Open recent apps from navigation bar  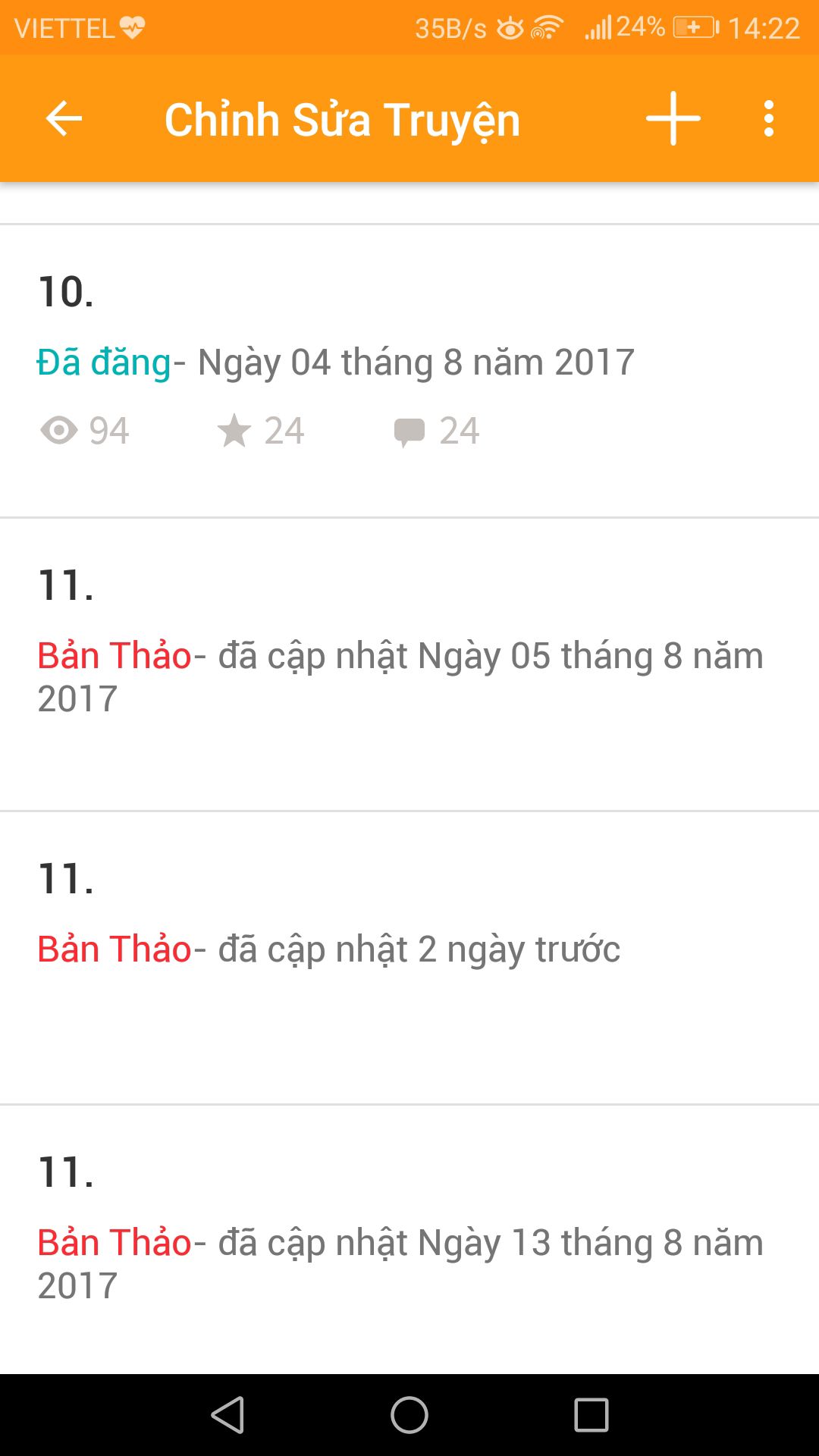[x=591, y=1415]
